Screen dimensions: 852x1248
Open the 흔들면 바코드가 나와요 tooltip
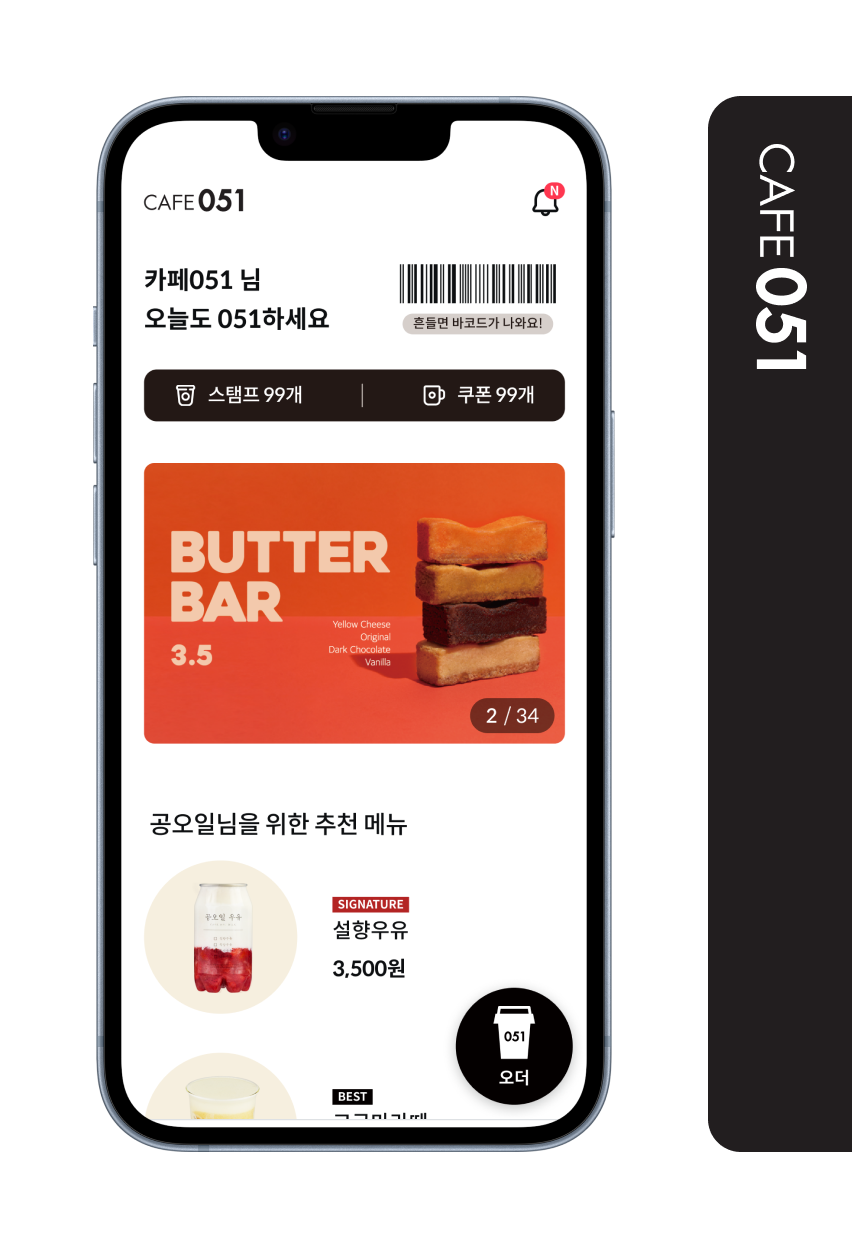(x=478, y=321)
